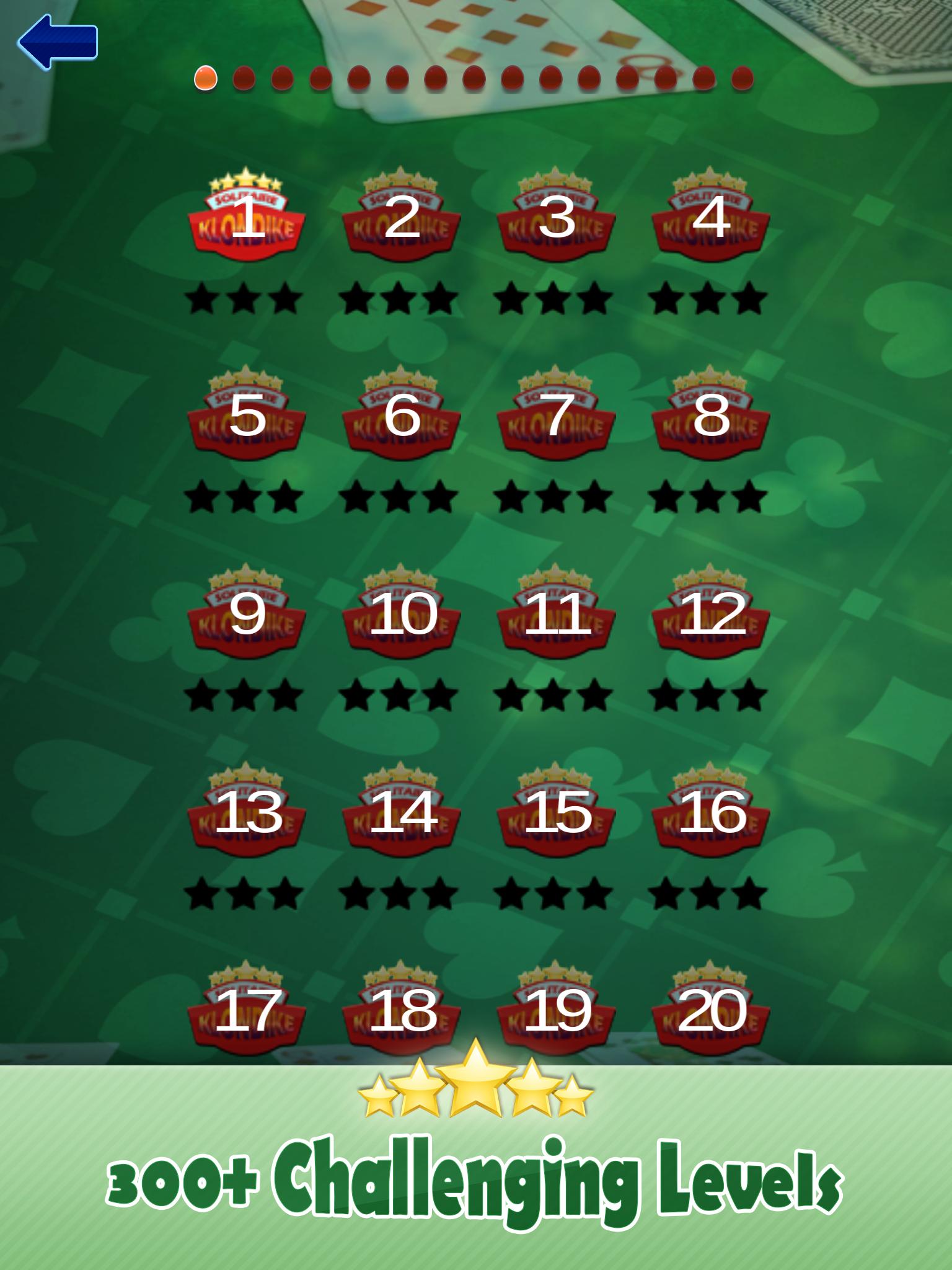Select level 10
The width and height of the screenshot is (952, 1270).
[401, 614]
